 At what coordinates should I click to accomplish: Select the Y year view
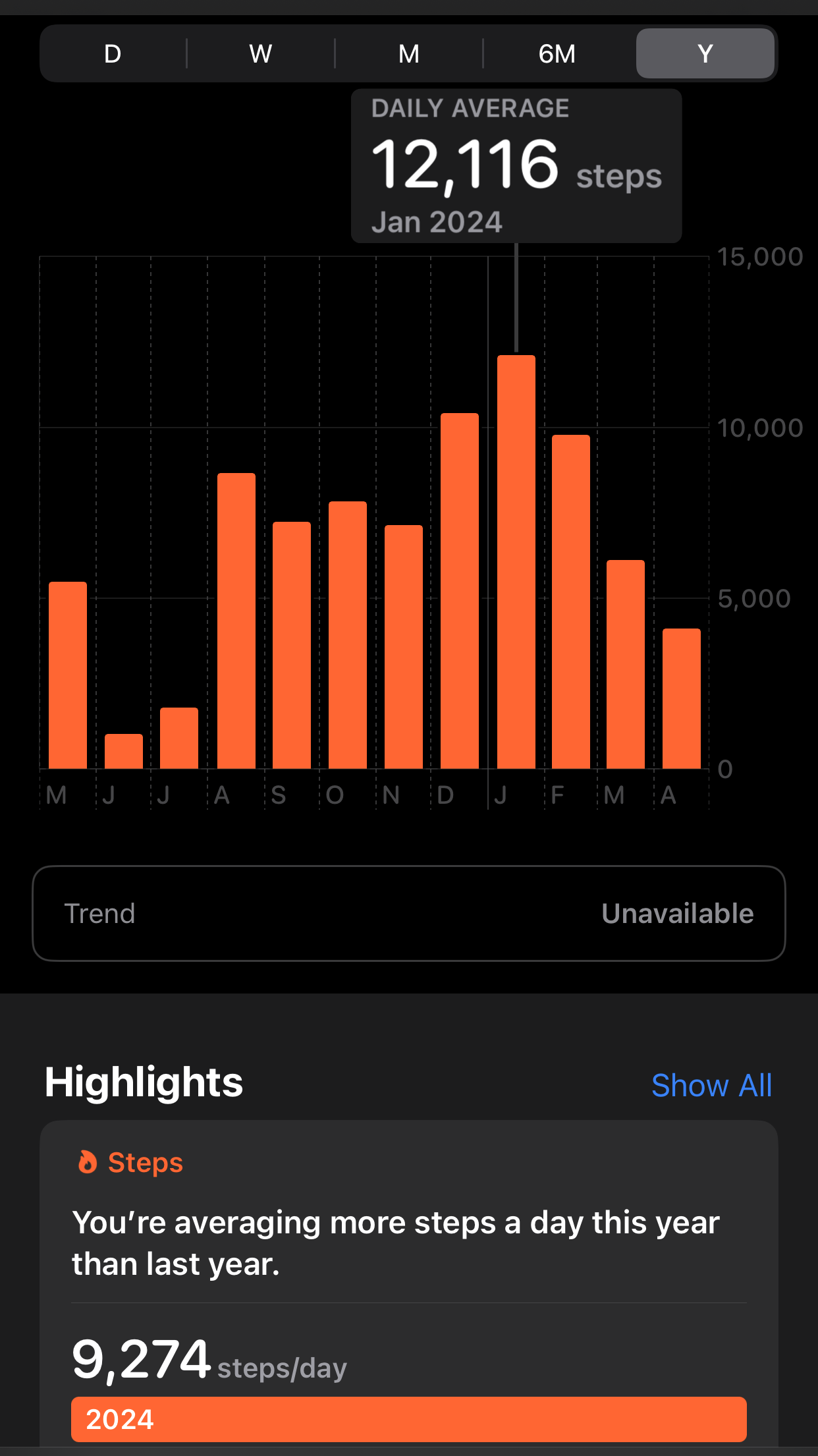pos(705,53)
